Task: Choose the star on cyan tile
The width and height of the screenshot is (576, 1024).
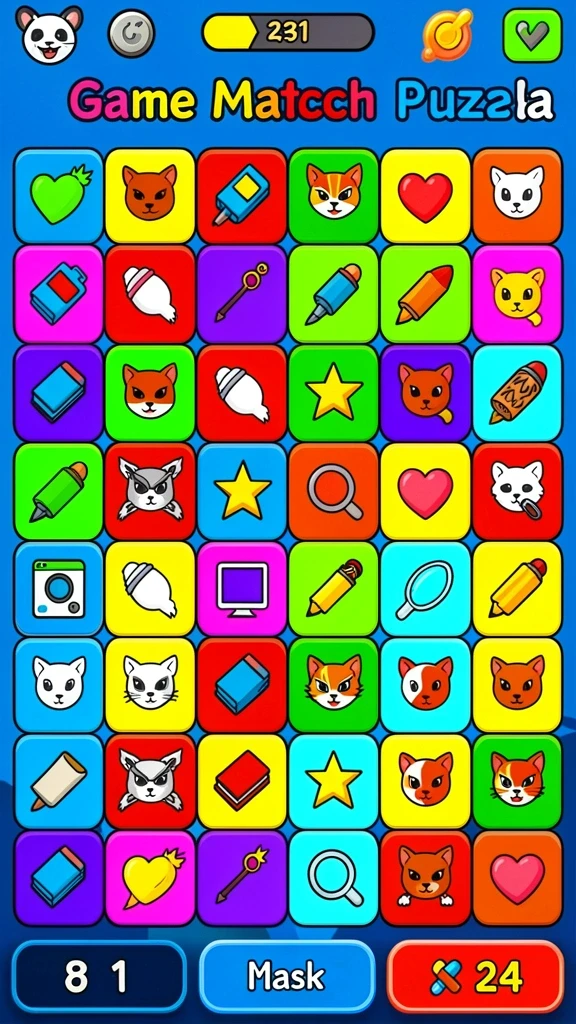Action: click(x=334, y=782)
